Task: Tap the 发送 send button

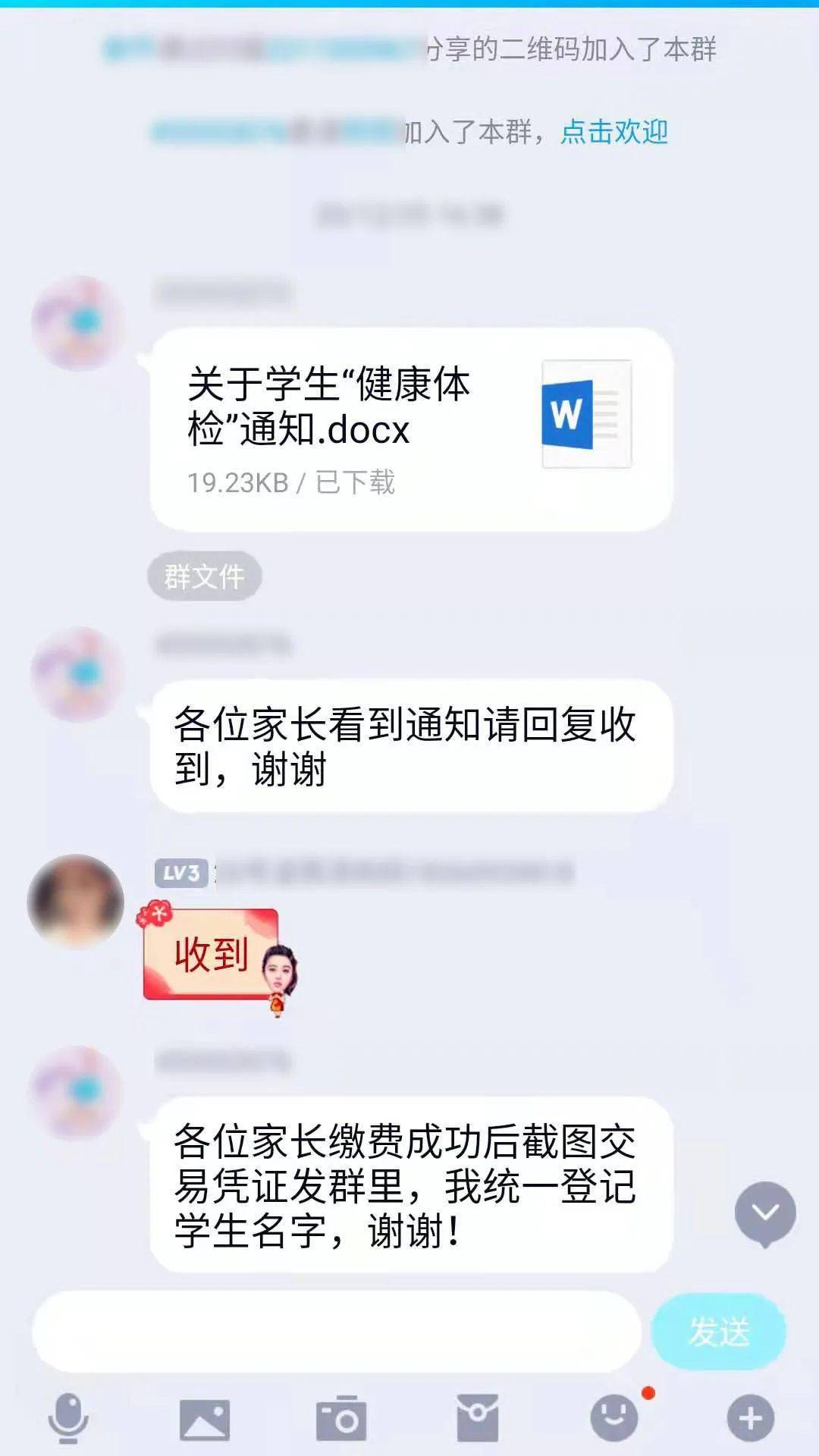Action: coord(718,1332)
